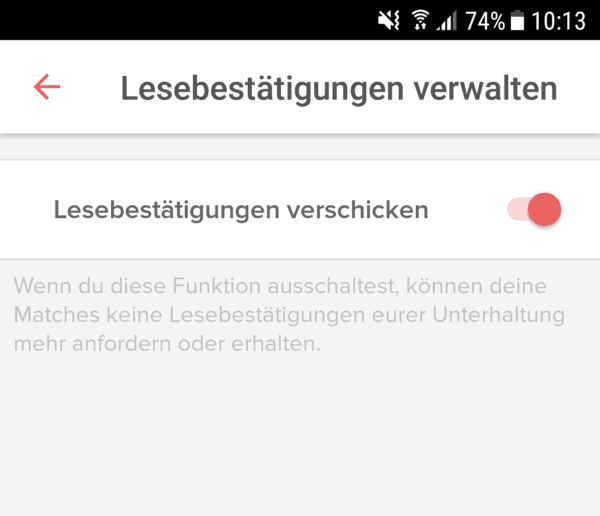The height and width of the screenshot is (516, 600).
Task: Go back using the red arrow
Action: (47, 87)
